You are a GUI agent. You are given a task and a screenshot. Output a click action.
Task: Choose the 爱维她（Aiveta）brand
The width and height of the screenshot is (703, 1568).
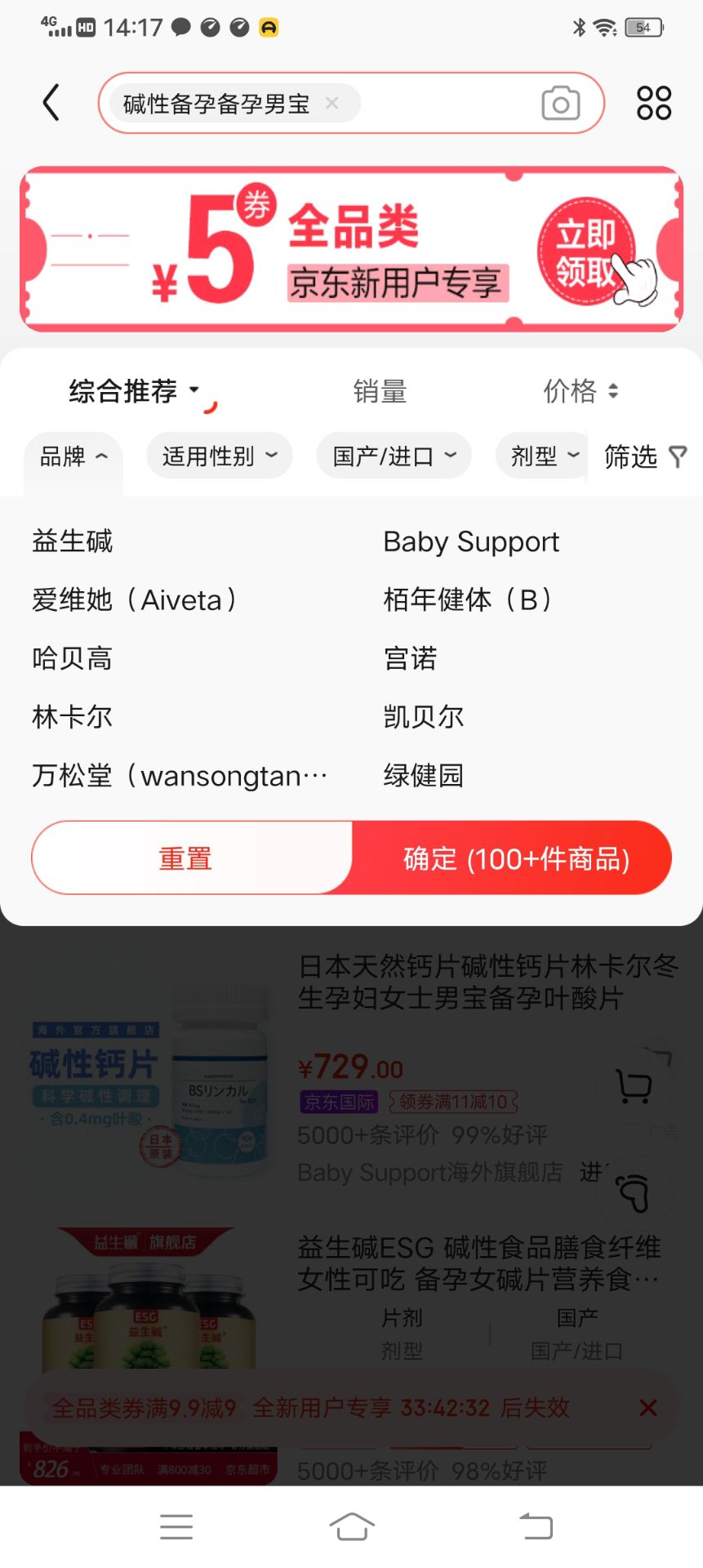coord(135,600)
